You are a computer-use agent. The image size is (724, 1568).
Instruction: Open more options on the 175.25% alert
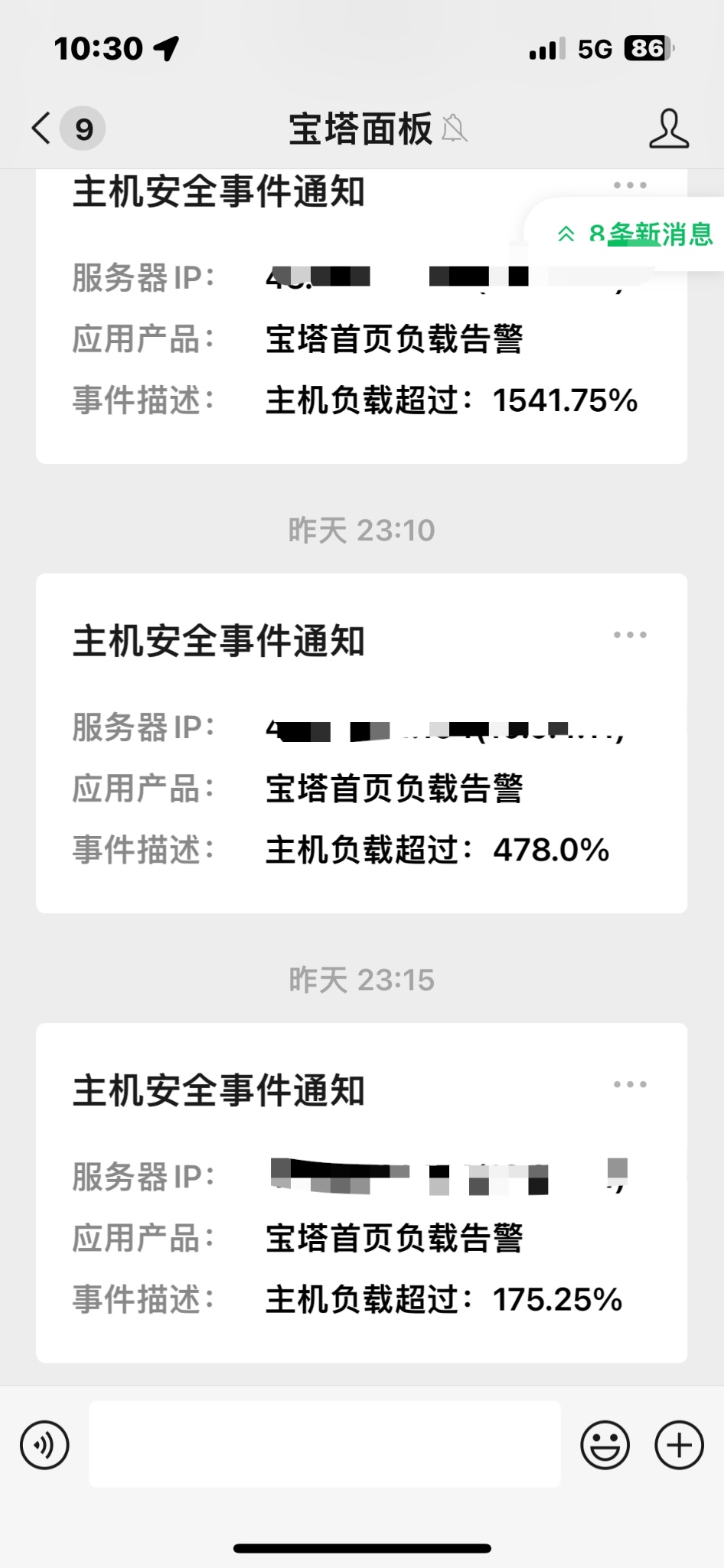(x=630, y=1084)
